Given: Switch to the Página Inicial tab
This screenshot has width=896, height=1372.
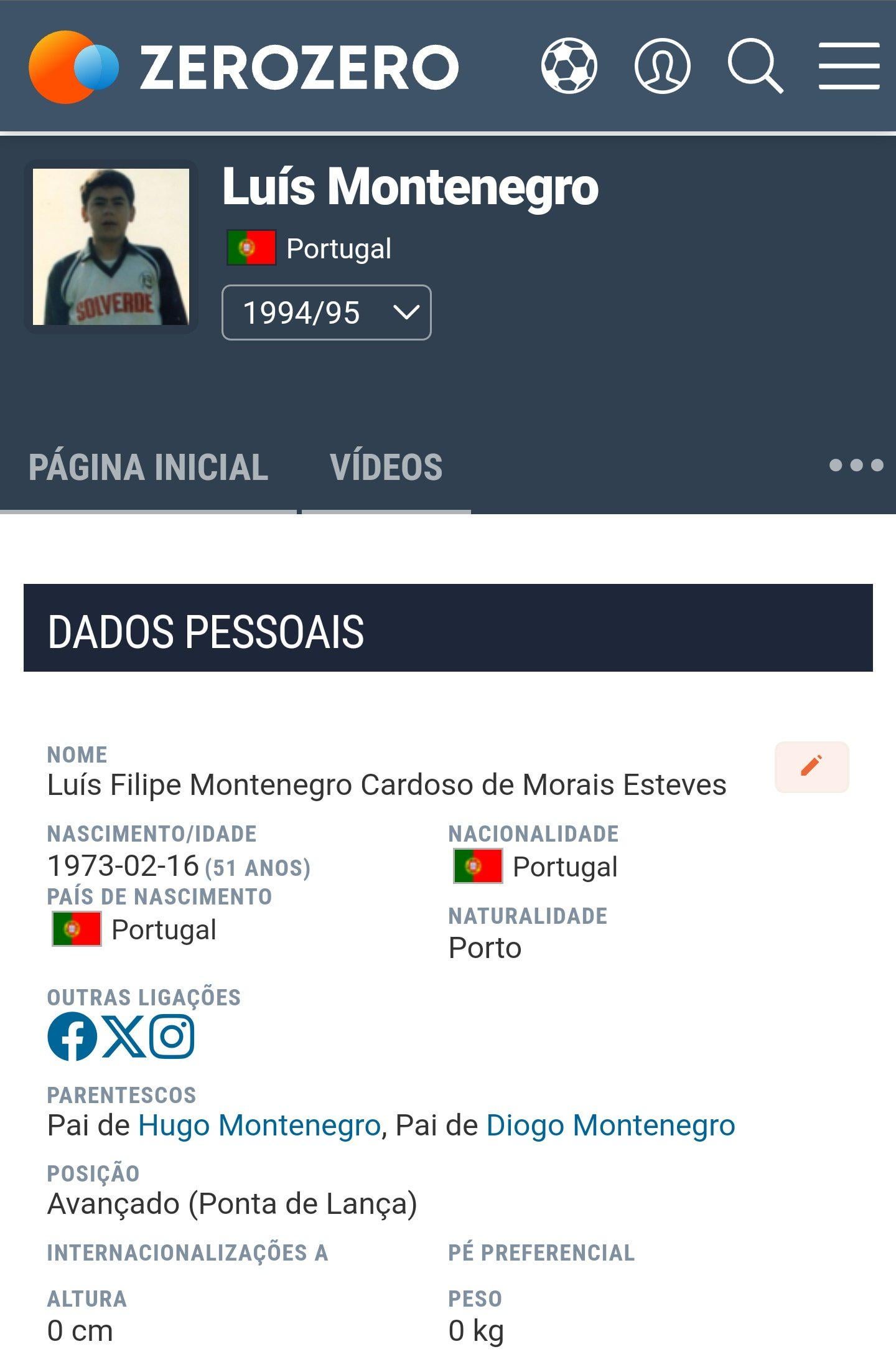Looking at the screenshot, I should pos(148,467).
